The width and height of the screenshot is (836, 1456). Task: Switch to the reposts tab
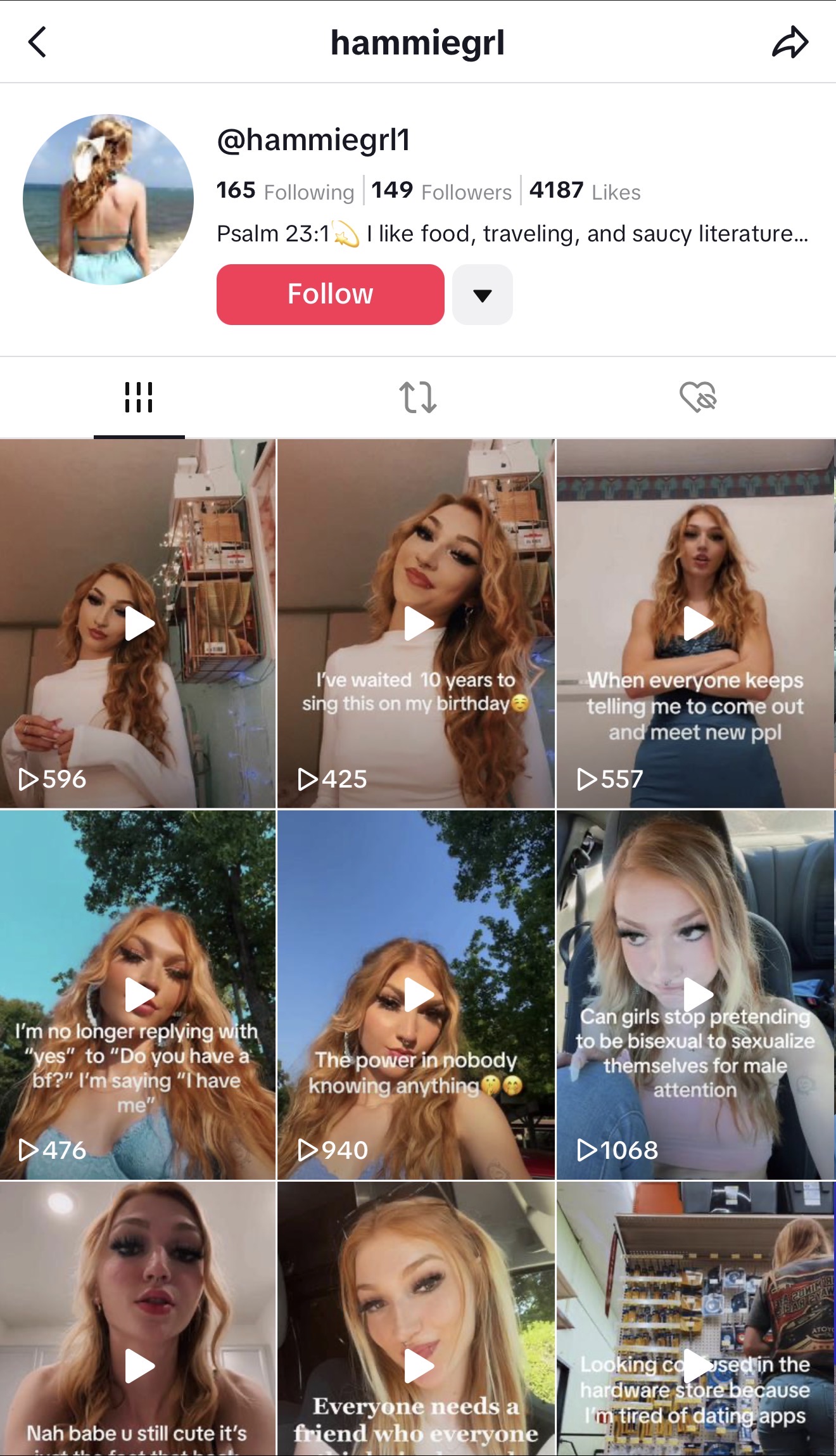pos(418,397)
